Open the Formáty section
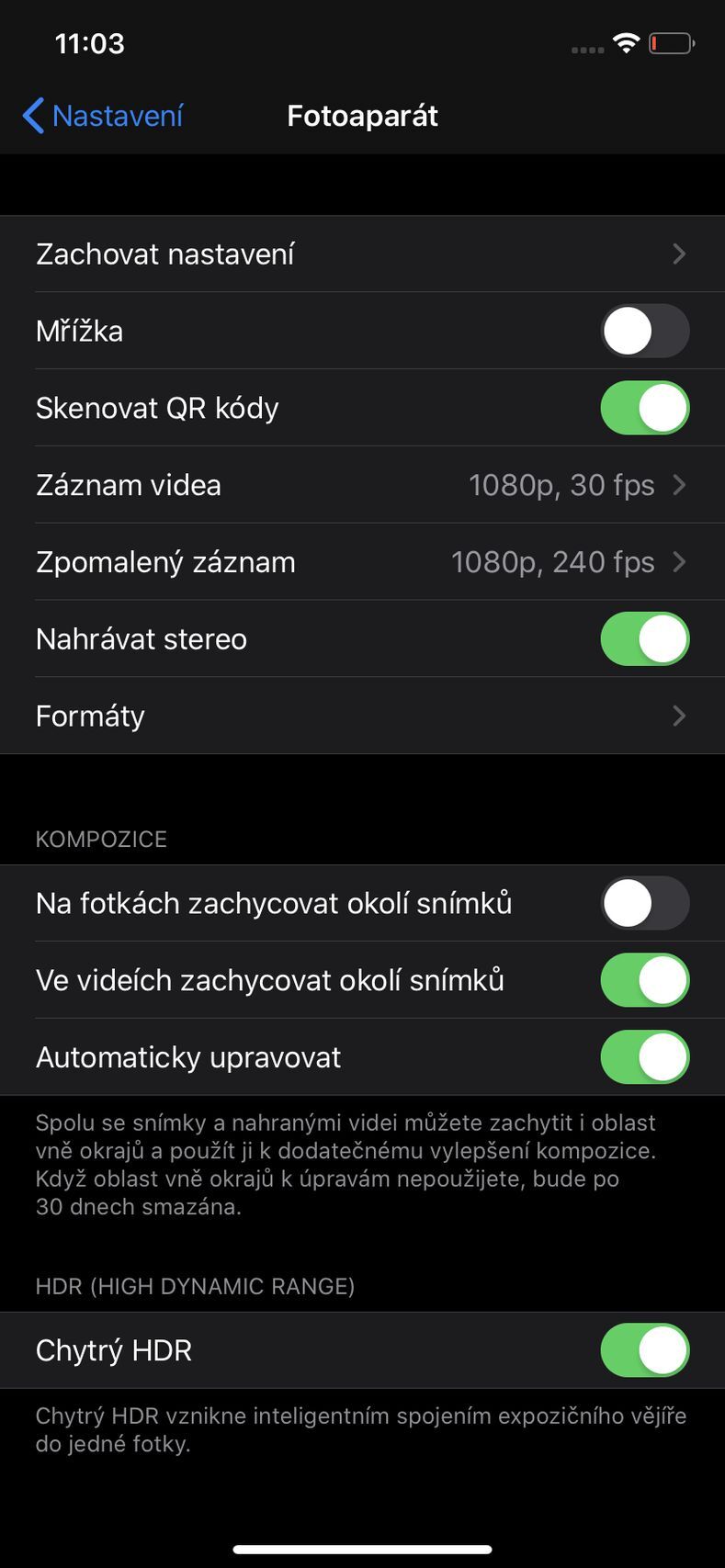This screenshot has width=725, height=1568. point(362,716)
